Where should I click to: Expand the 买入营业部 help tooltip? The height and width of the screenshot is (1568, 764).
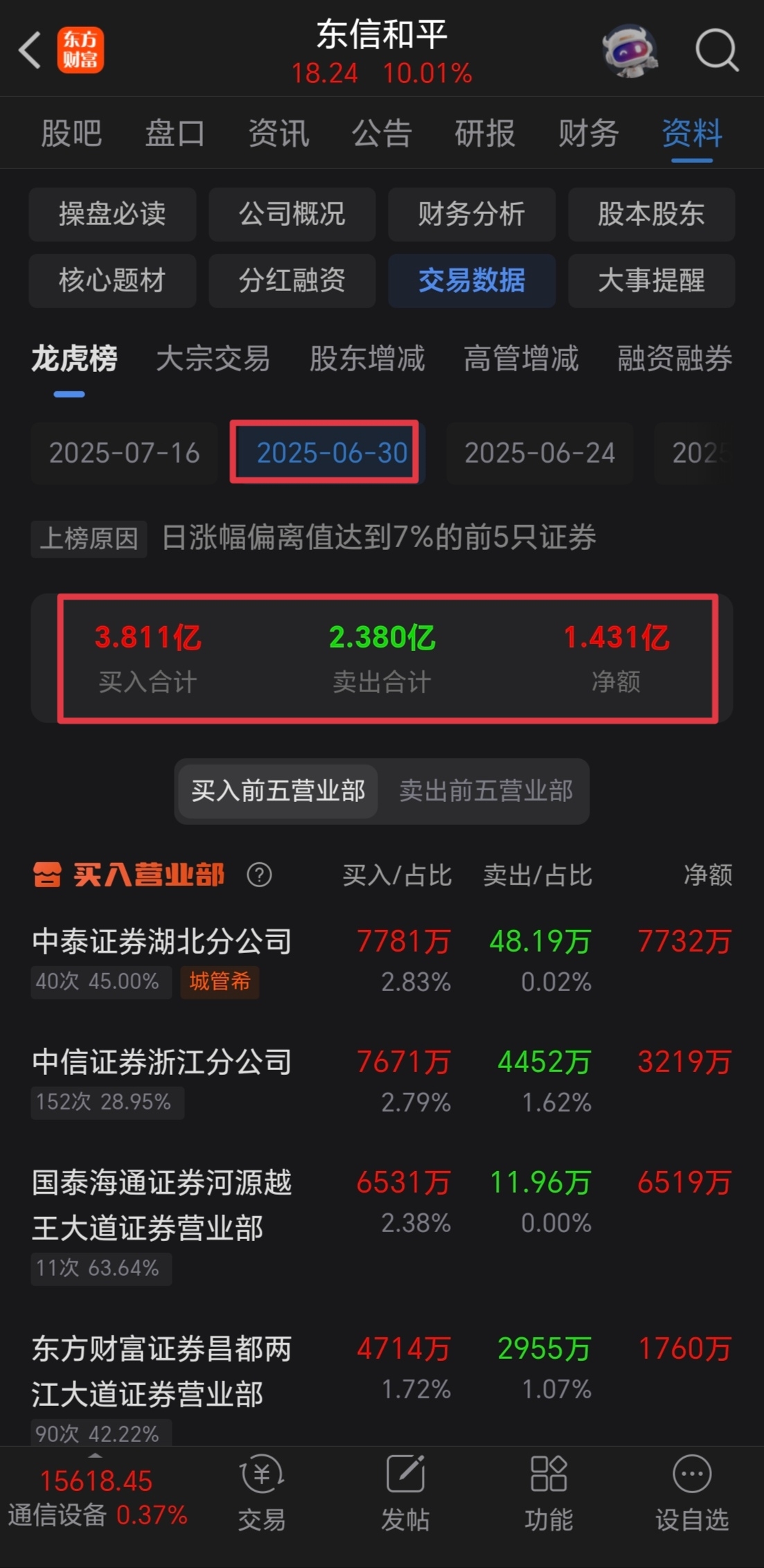(x=258, y=875)
